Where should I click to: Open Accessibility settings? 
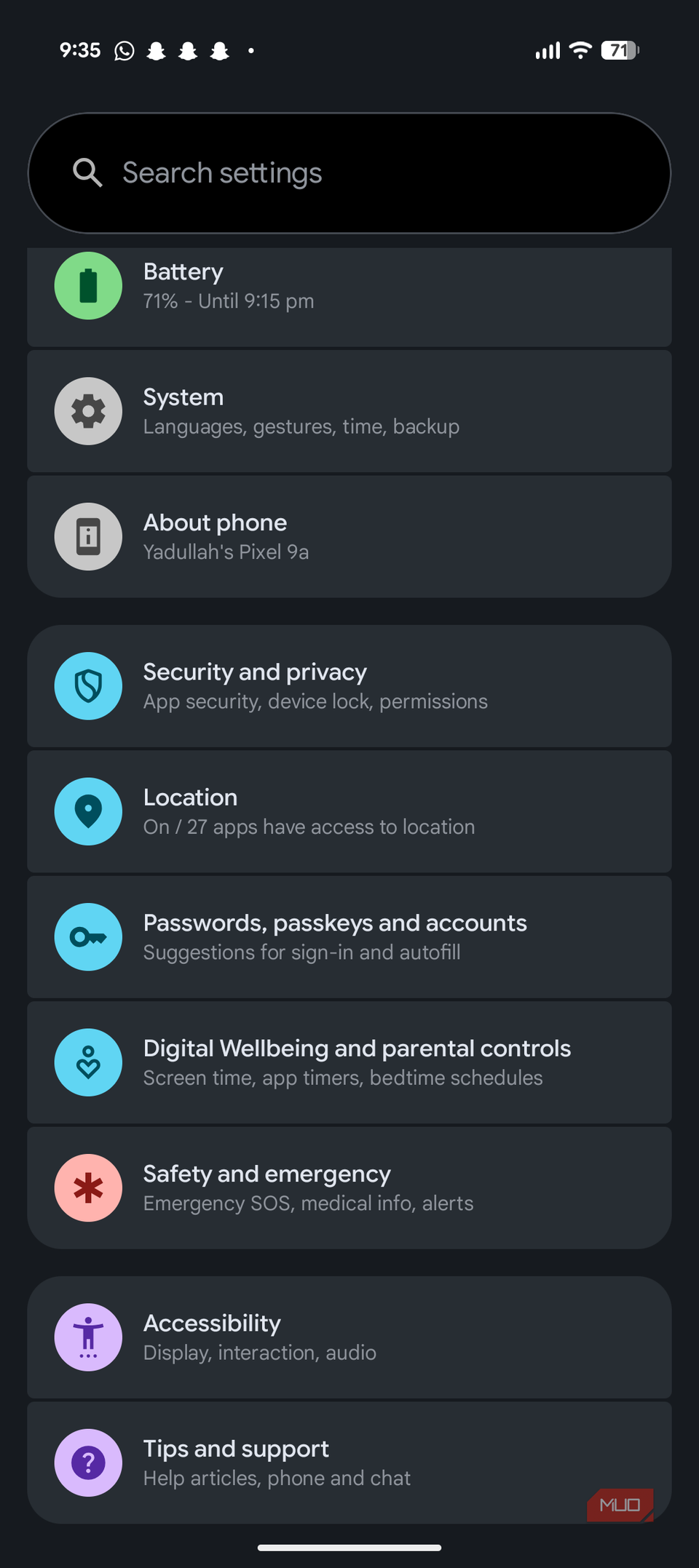[x=349, y=1337]
